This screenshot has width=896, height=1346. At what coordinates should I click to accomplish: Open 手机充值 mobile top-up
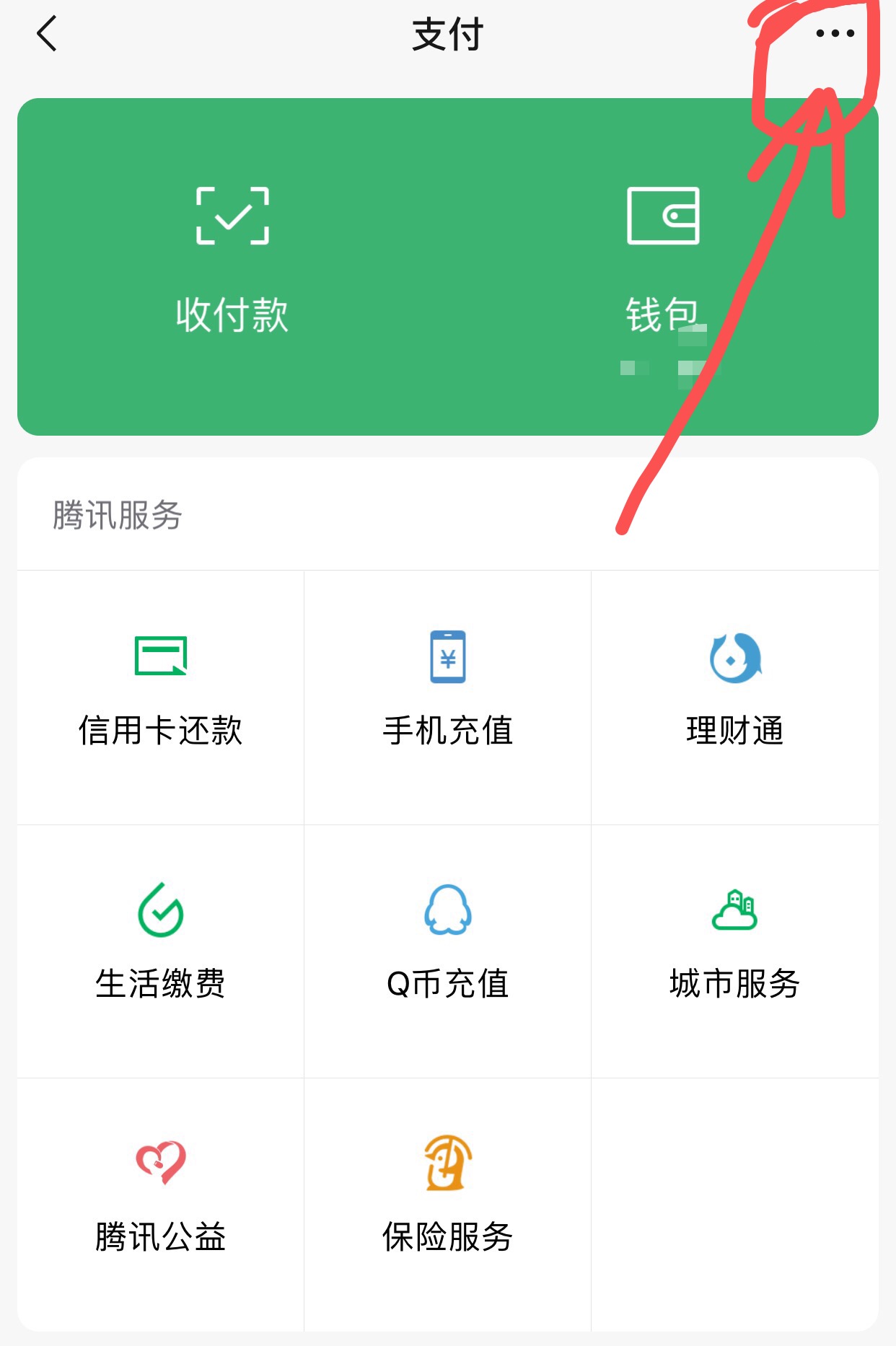pyautogui.click(x=447, y=692)
